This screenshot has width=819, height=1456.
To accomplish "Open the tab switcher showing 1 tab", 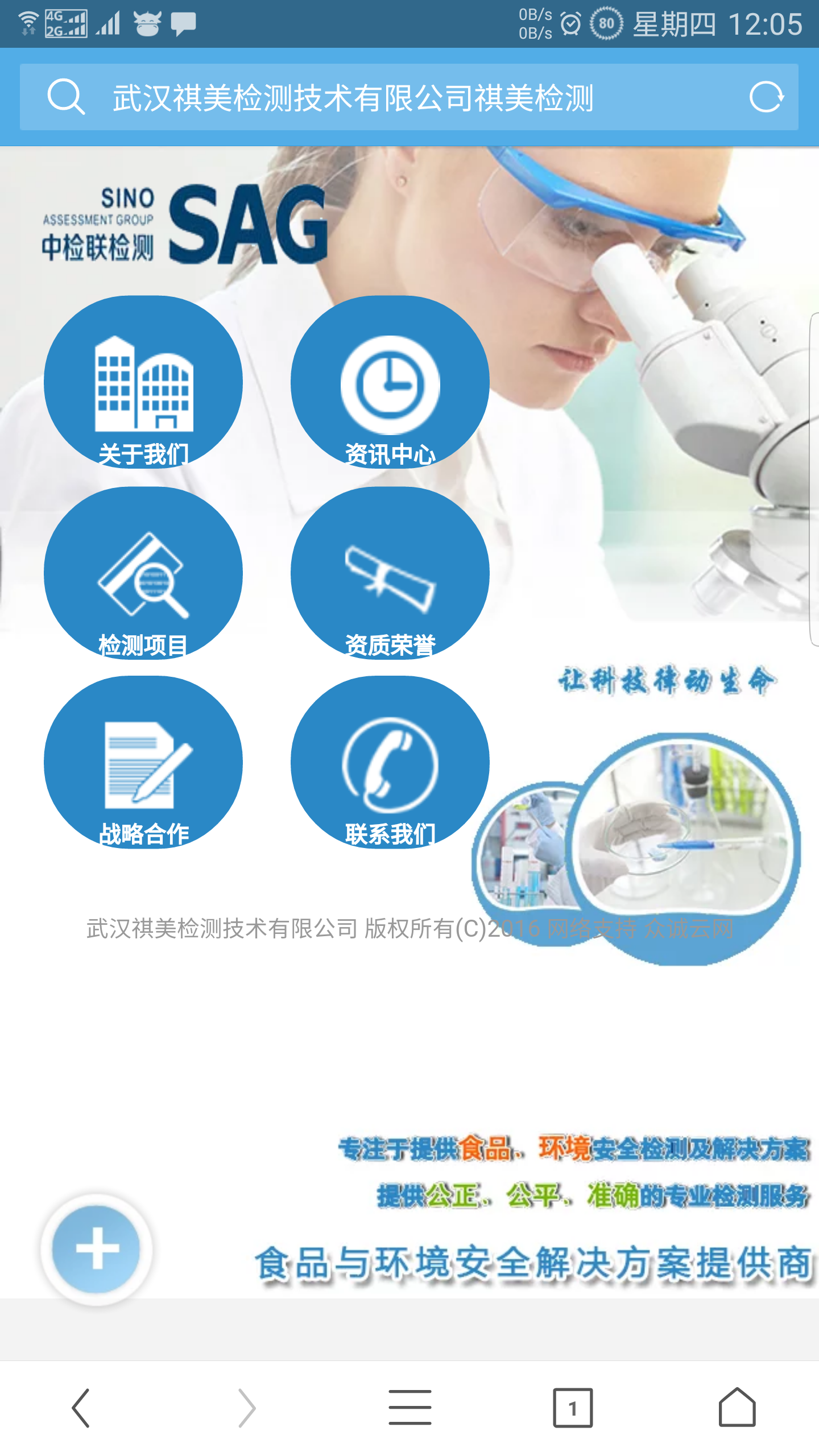I will 573,1408.
